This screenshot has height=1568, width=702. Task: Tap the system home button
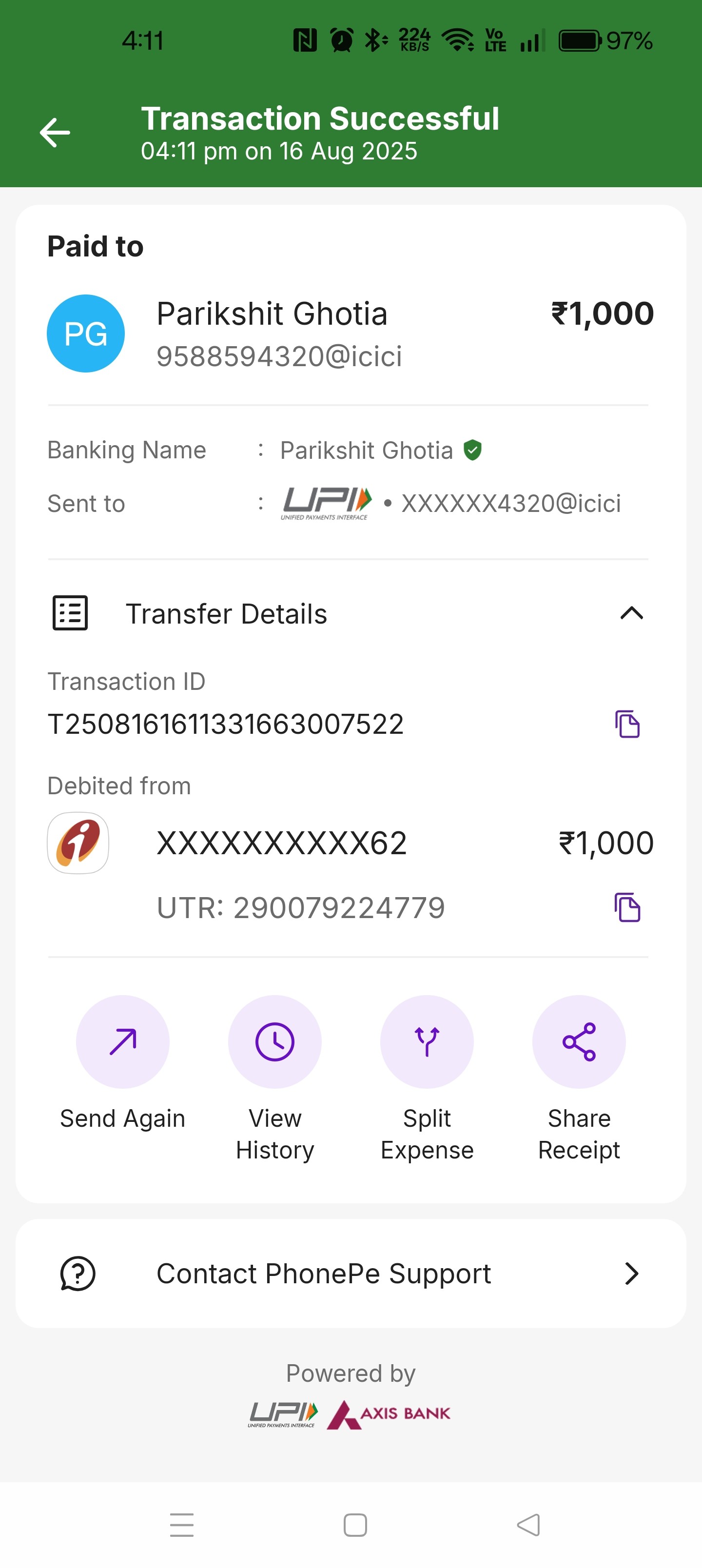[x=355, y=1525]
